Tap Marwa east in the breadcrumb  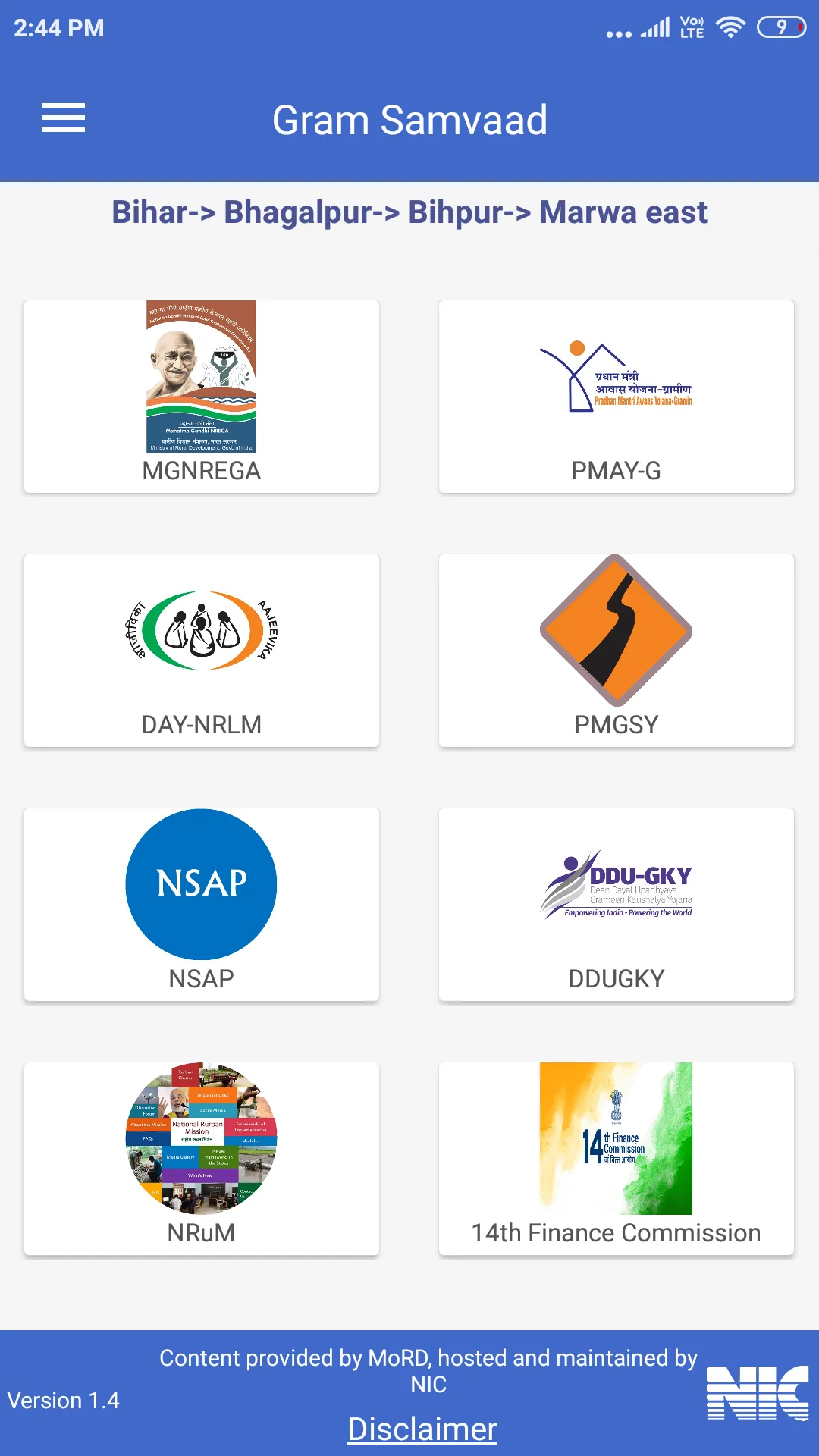622,213
